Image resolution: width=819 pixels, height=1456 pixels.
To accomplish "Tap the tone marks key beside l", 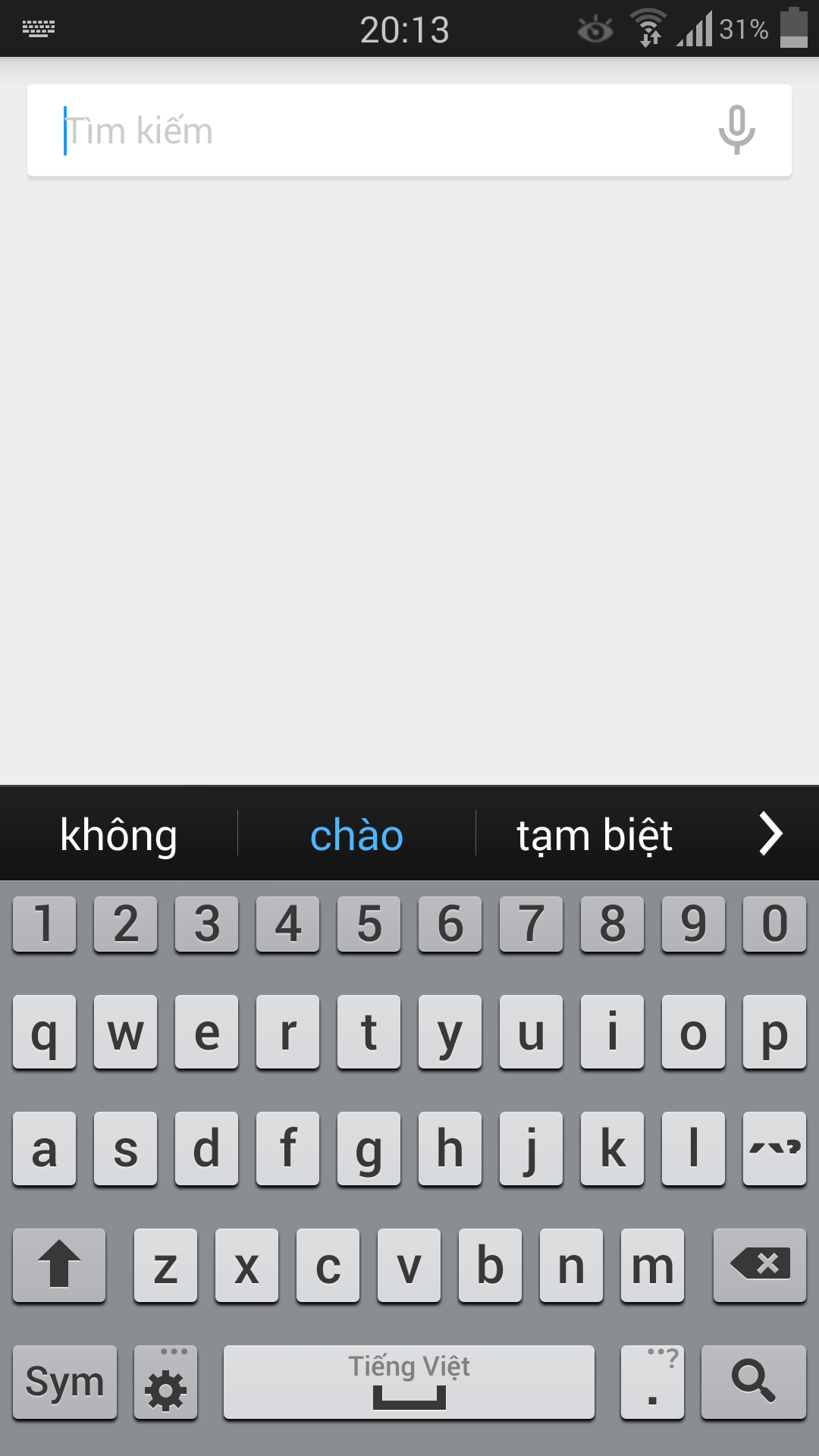I will [774, 1148].
